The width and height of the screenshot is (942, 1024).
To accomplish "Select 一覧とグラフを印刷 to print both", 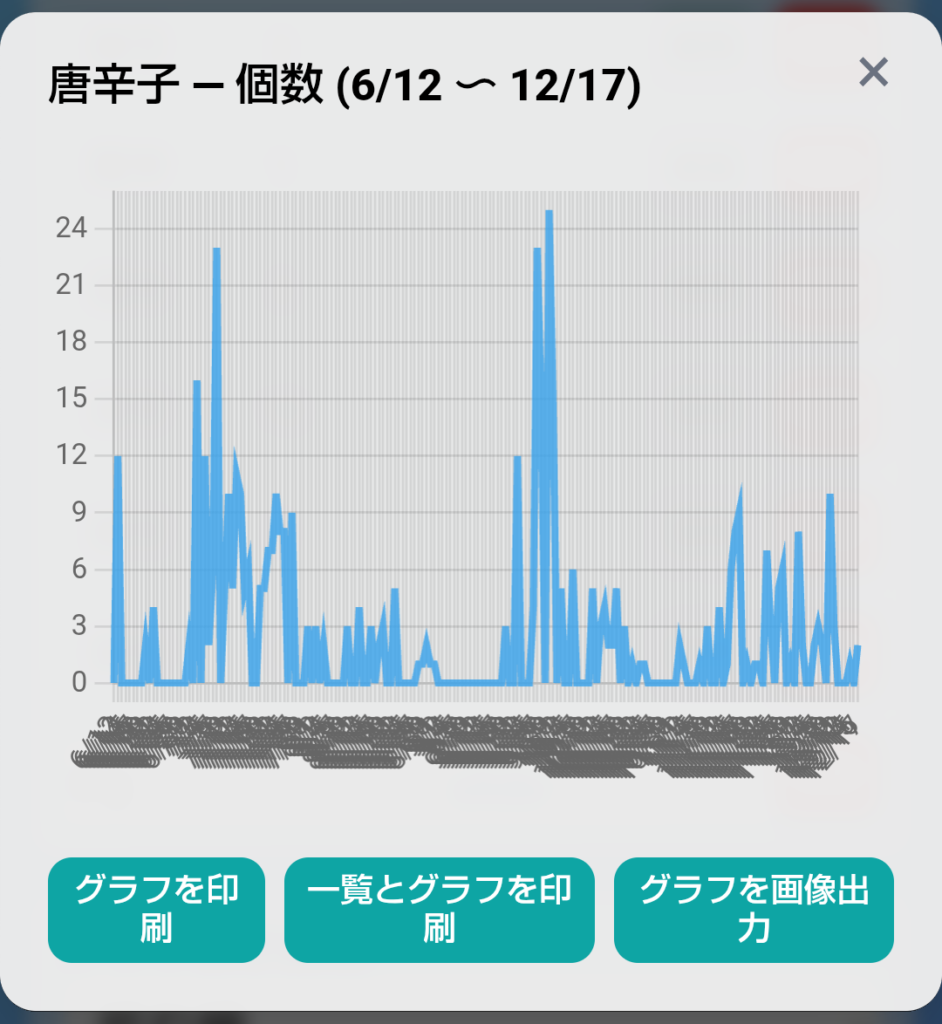I will [439, 909].
